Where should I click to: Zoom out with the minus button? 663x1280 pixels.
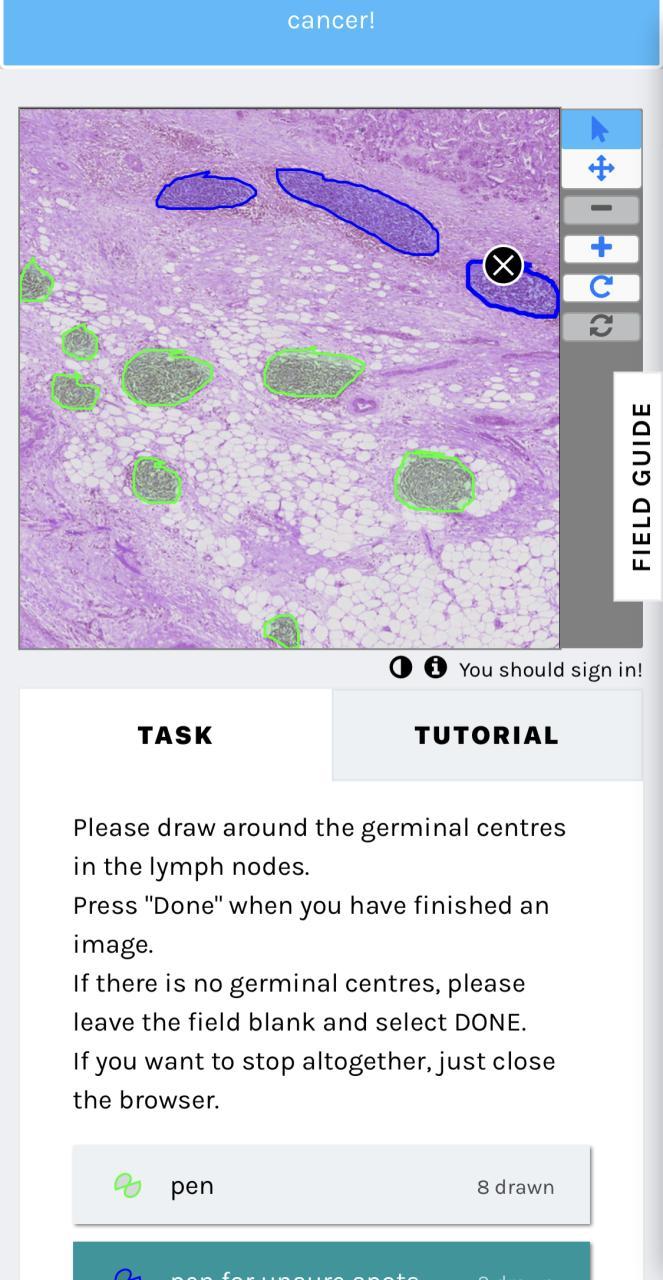(x=600, y=209)
